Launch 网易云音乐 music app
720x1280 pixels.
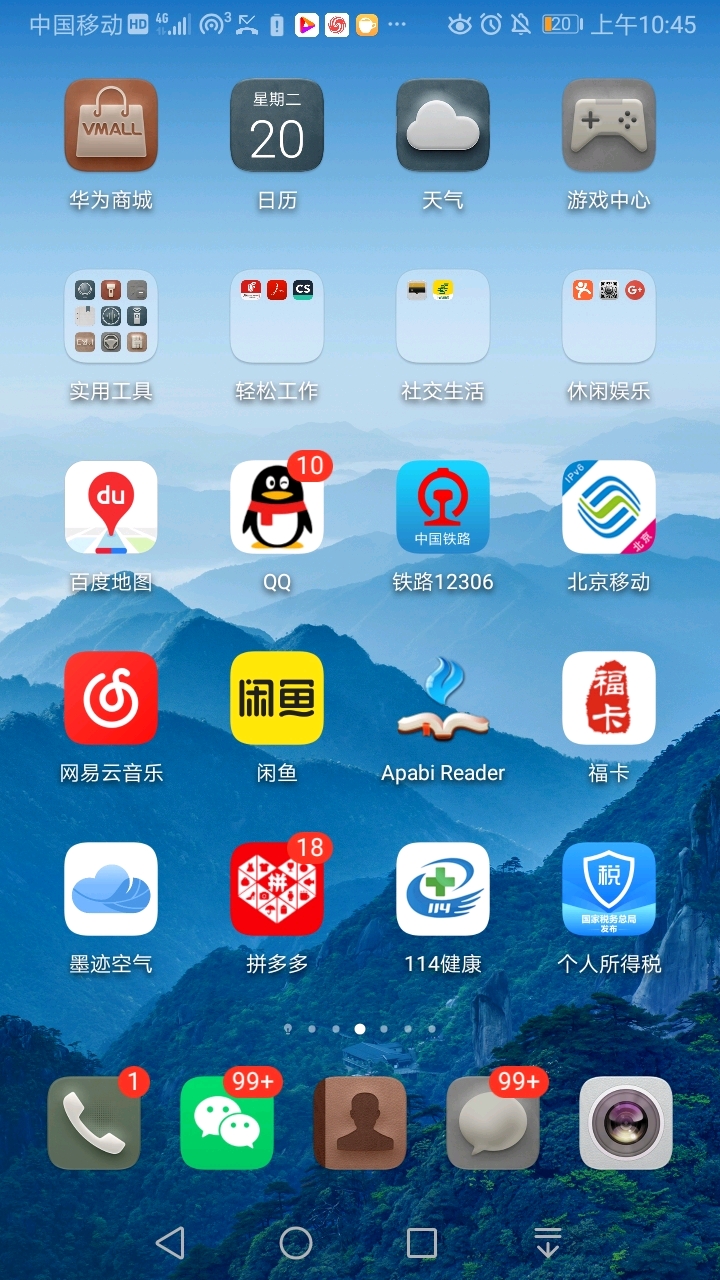[111, 698]
